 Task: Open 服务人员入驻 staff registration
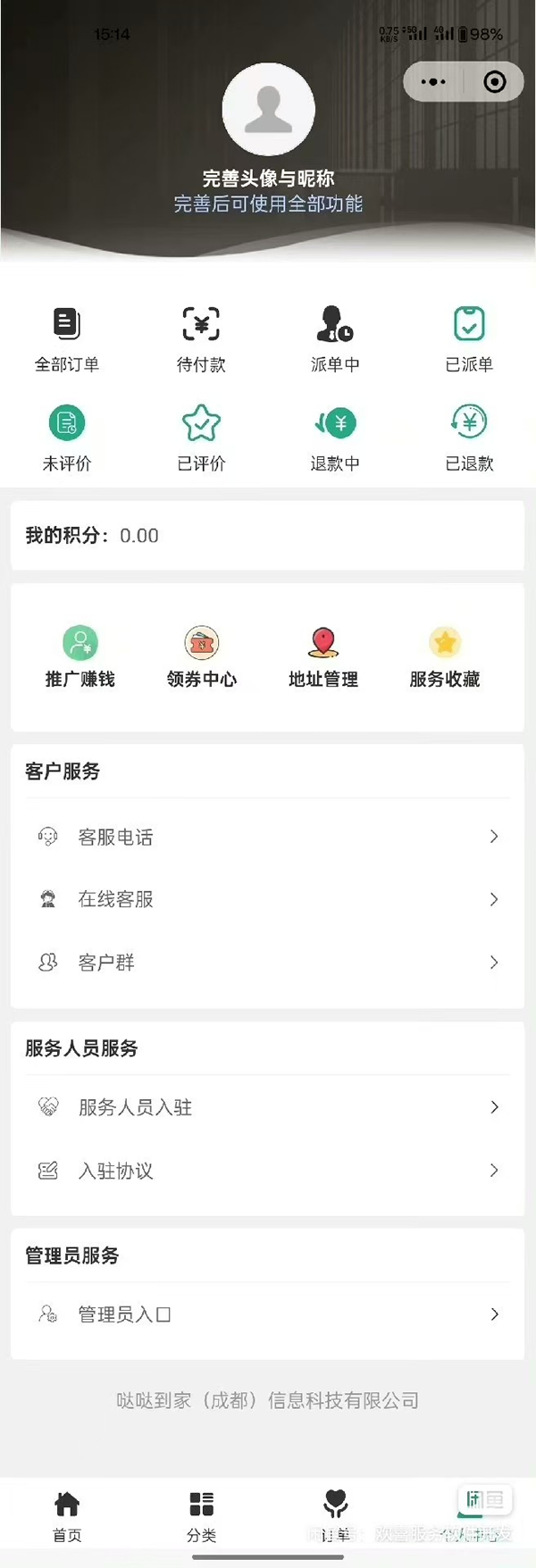pos(267,1107)
